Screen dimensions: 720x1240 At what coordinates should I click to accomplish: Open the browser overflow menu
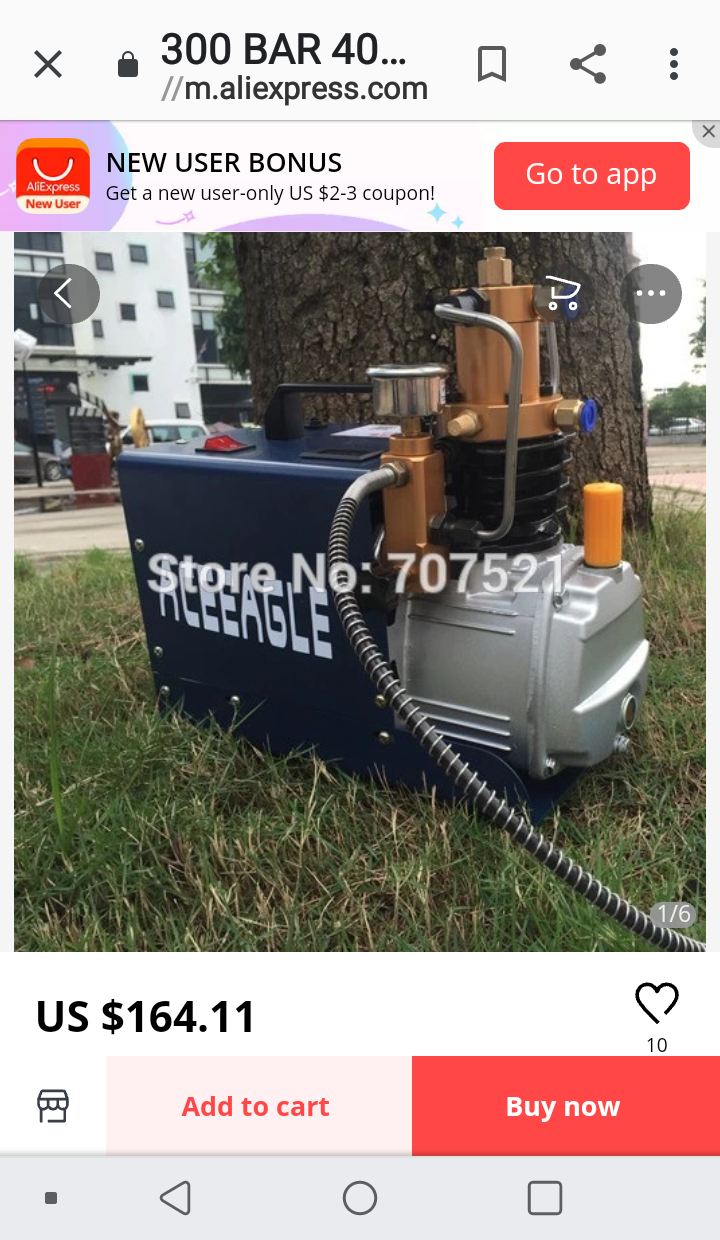pyautogui.click(x=674, y=65)
